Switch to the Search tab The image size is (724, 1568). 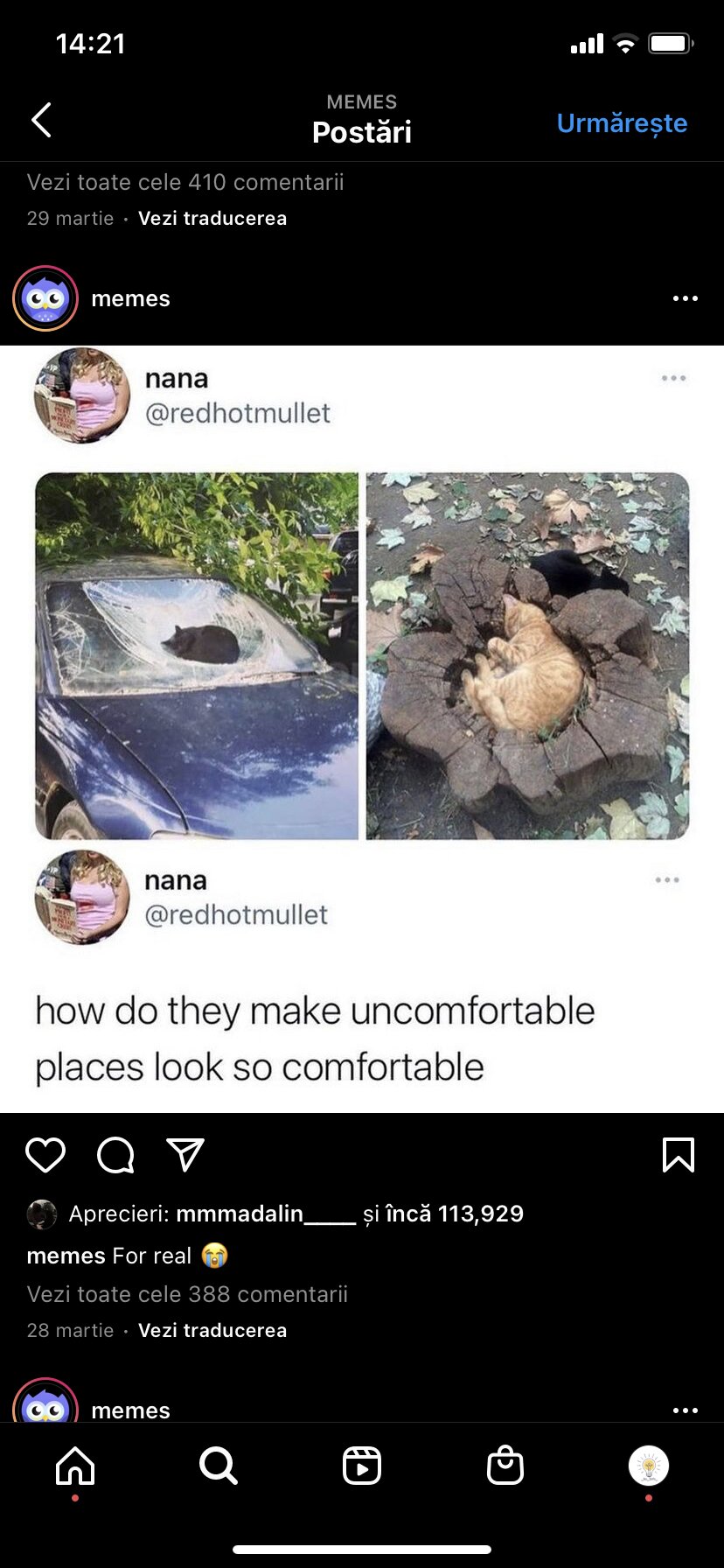point(219,1466)
